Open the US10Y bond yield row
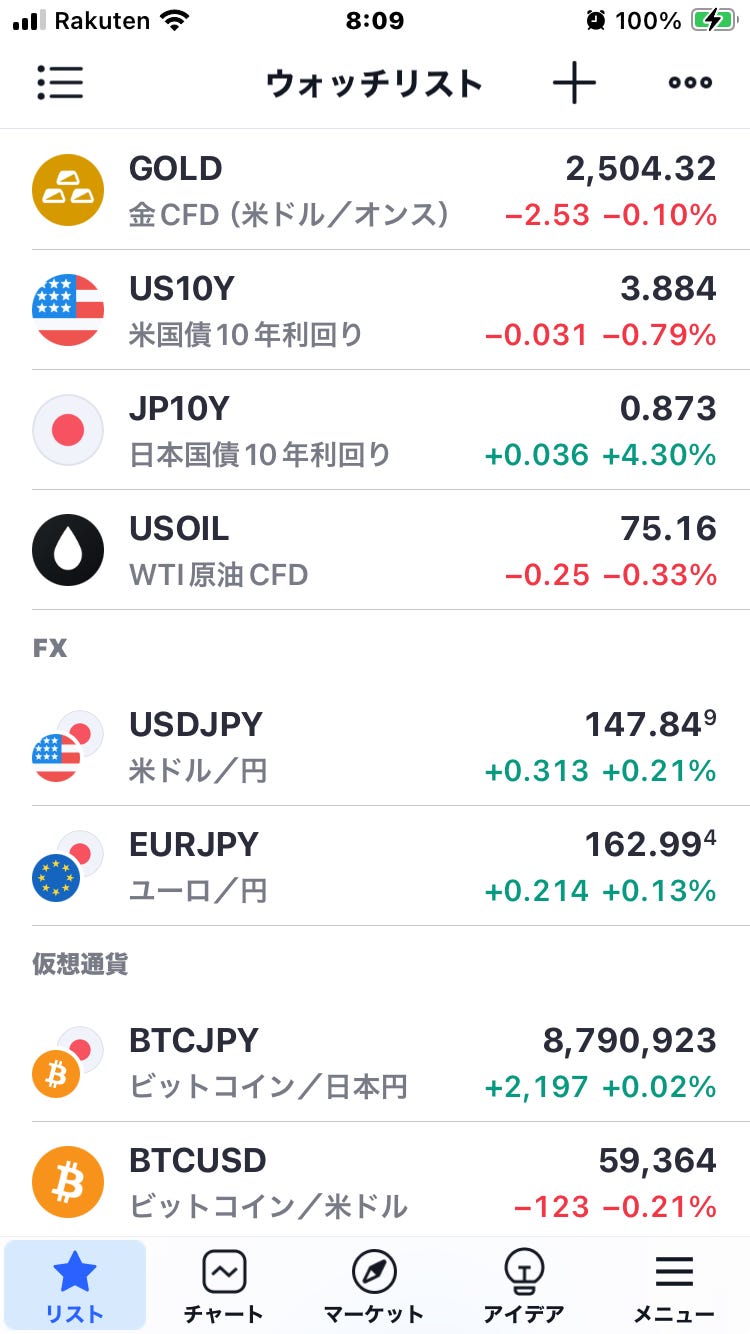 pyautogui.click(x=375, y=310)
